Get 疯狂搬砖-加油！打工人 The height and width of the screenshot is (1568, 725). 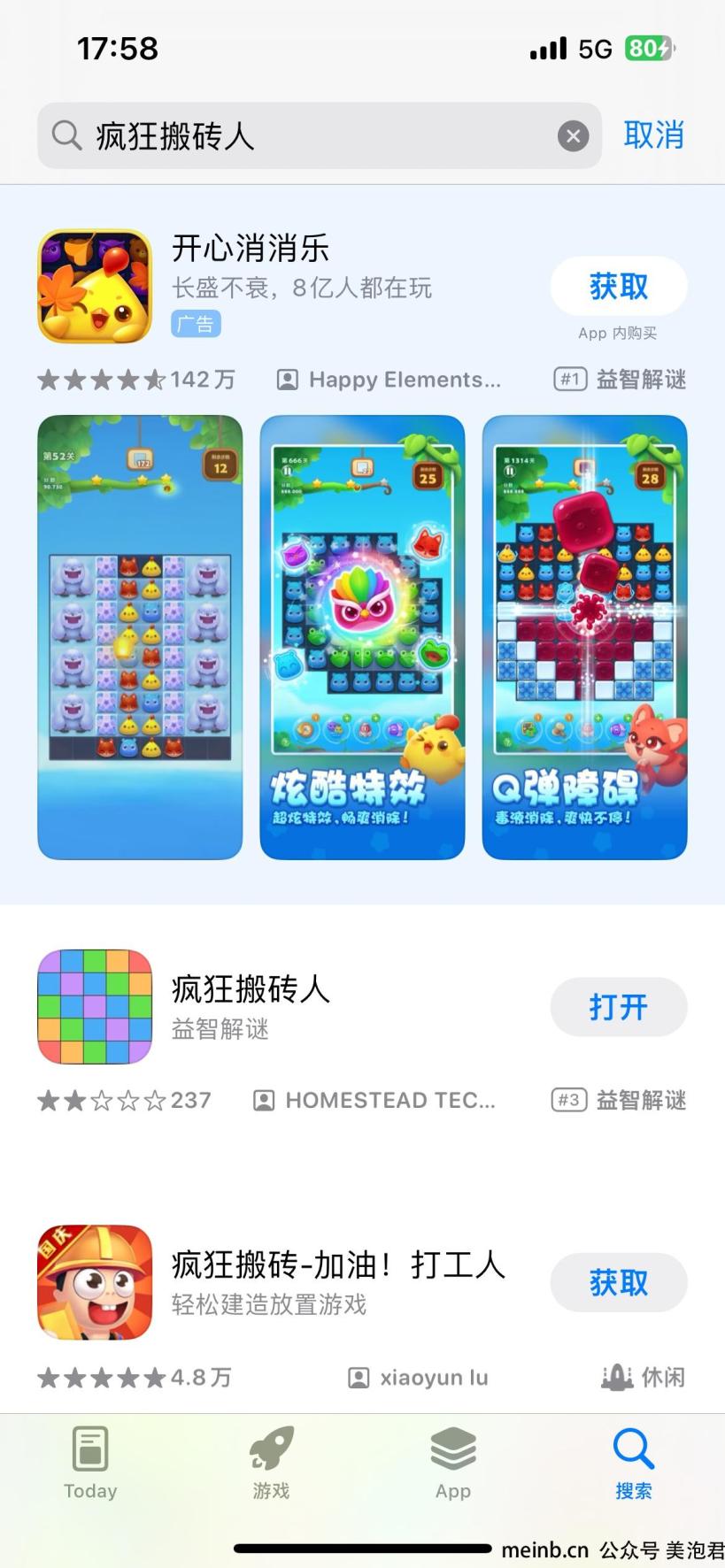click(x=618, y=1282)
